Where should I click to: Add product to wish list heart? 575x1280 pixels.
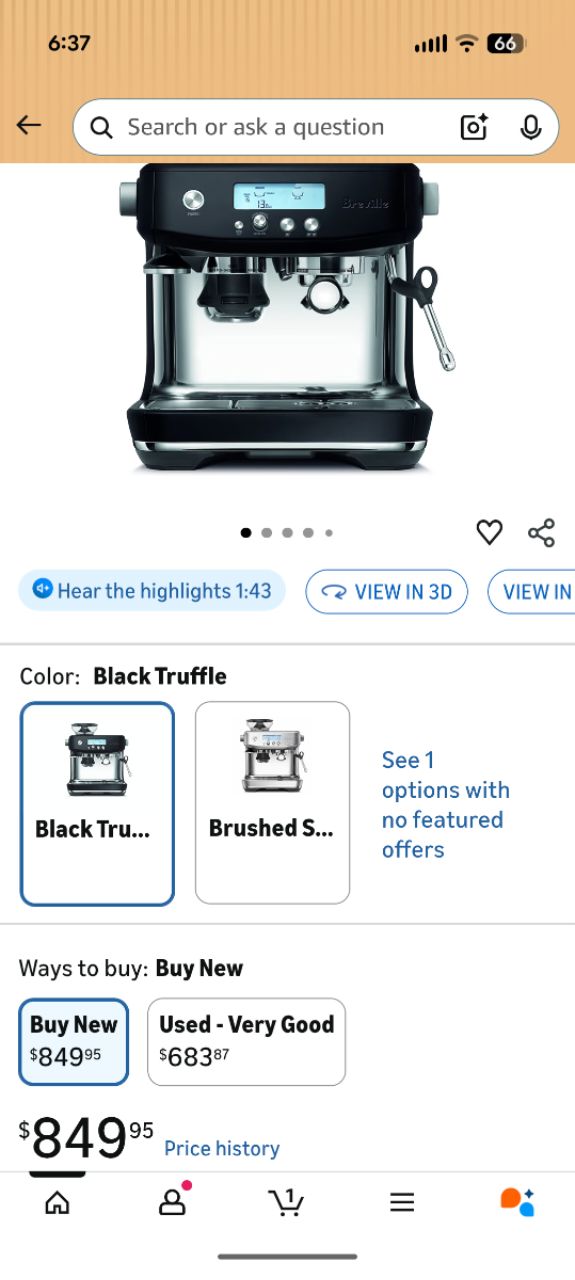coord(489,532)
